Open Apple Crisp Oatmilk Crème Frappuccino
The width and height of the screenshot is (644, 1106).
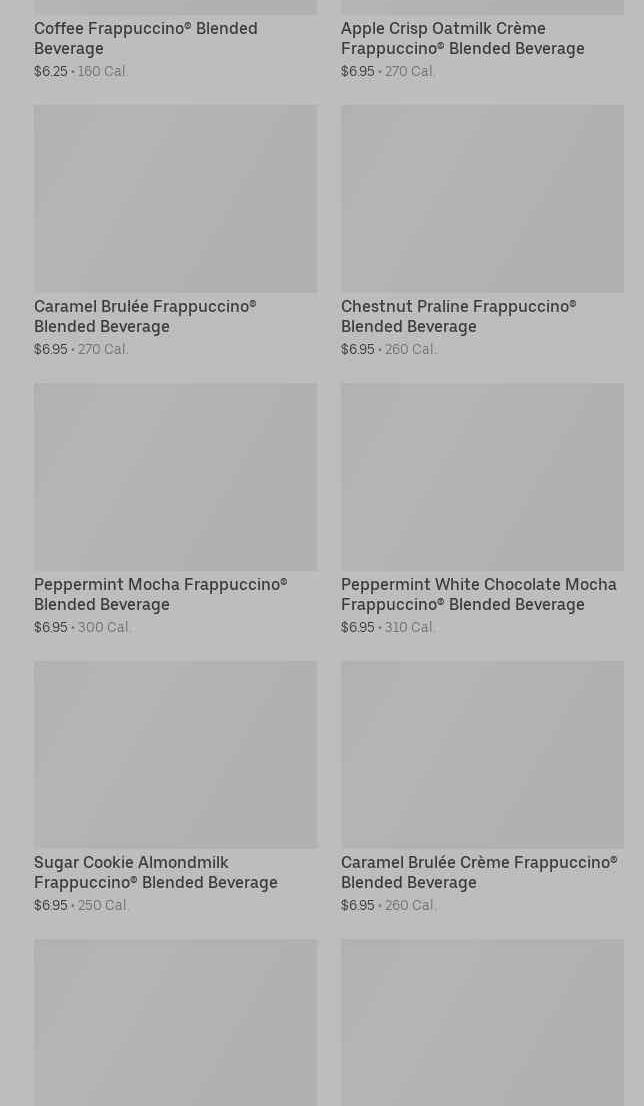pyautogui.click(x=462, y=38)
